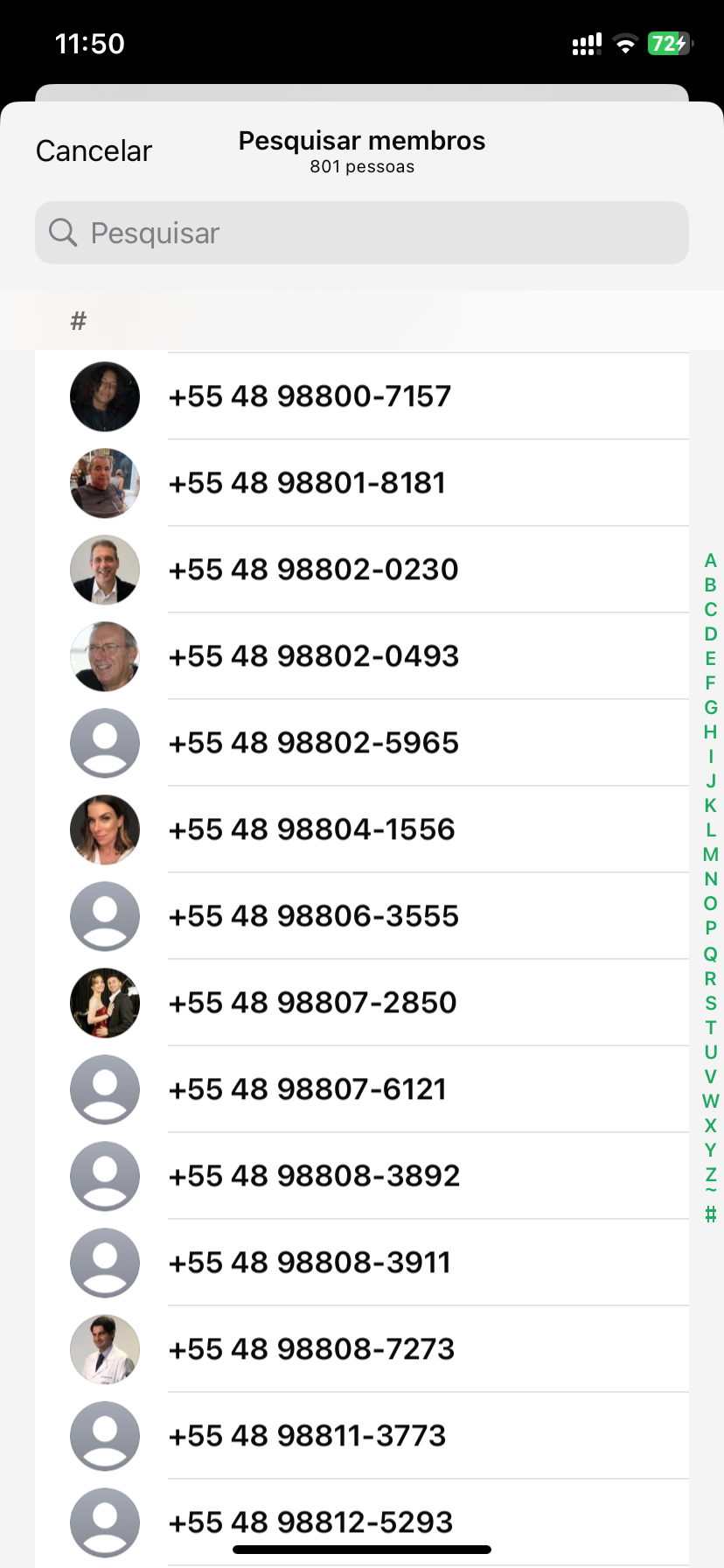
Task: Jump to letter M in index
Action: point(710,855)
